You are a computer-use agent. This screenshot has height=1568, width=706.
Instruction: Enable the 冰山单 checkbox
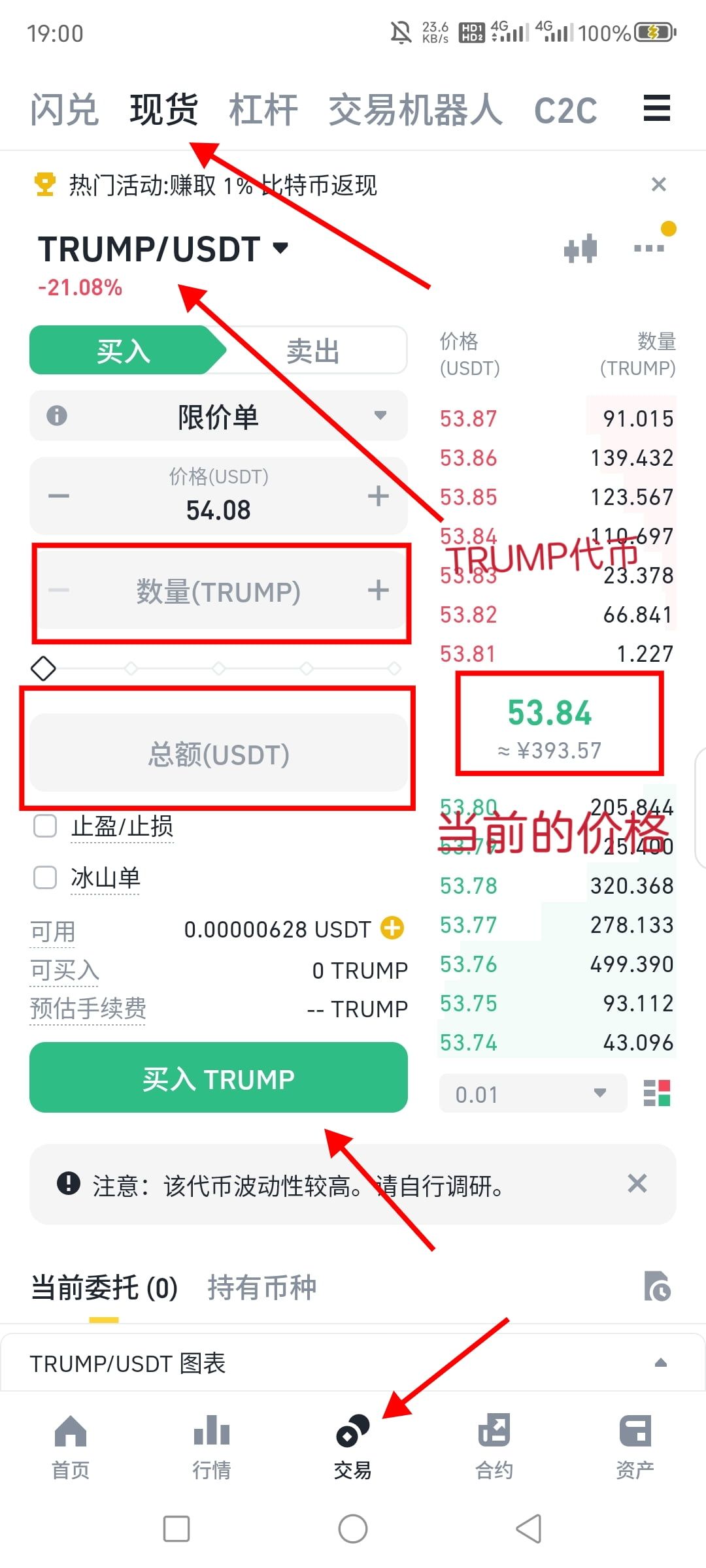(44, 877)
